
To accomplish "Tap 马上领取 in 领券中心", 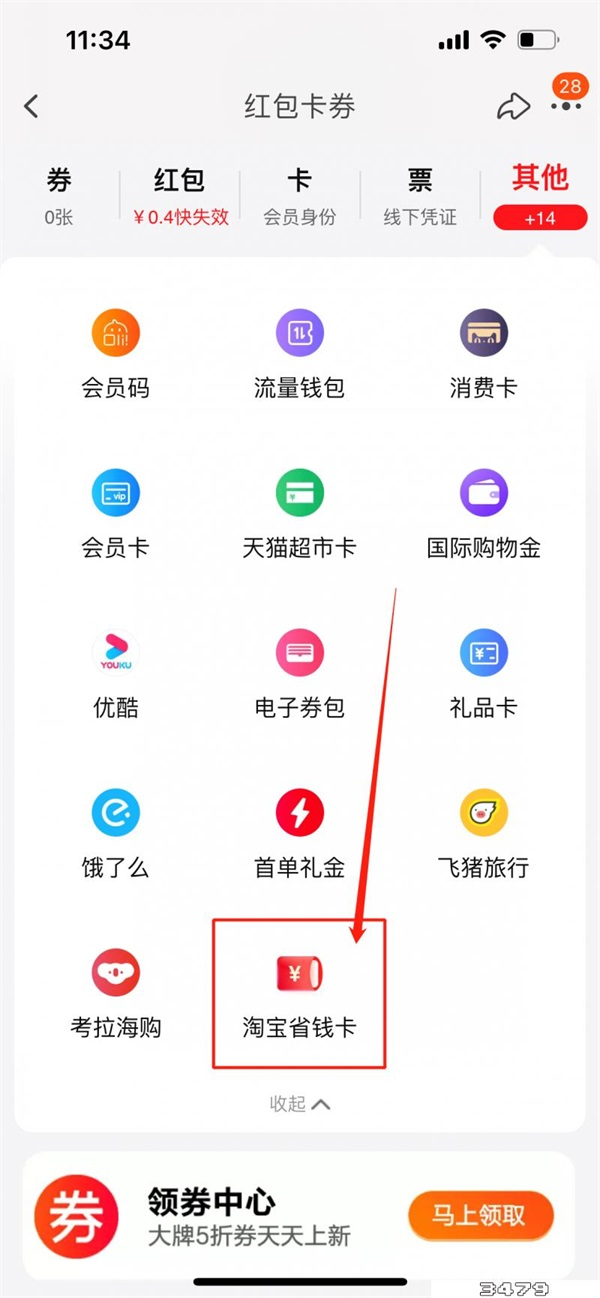I will point(480,1216).
